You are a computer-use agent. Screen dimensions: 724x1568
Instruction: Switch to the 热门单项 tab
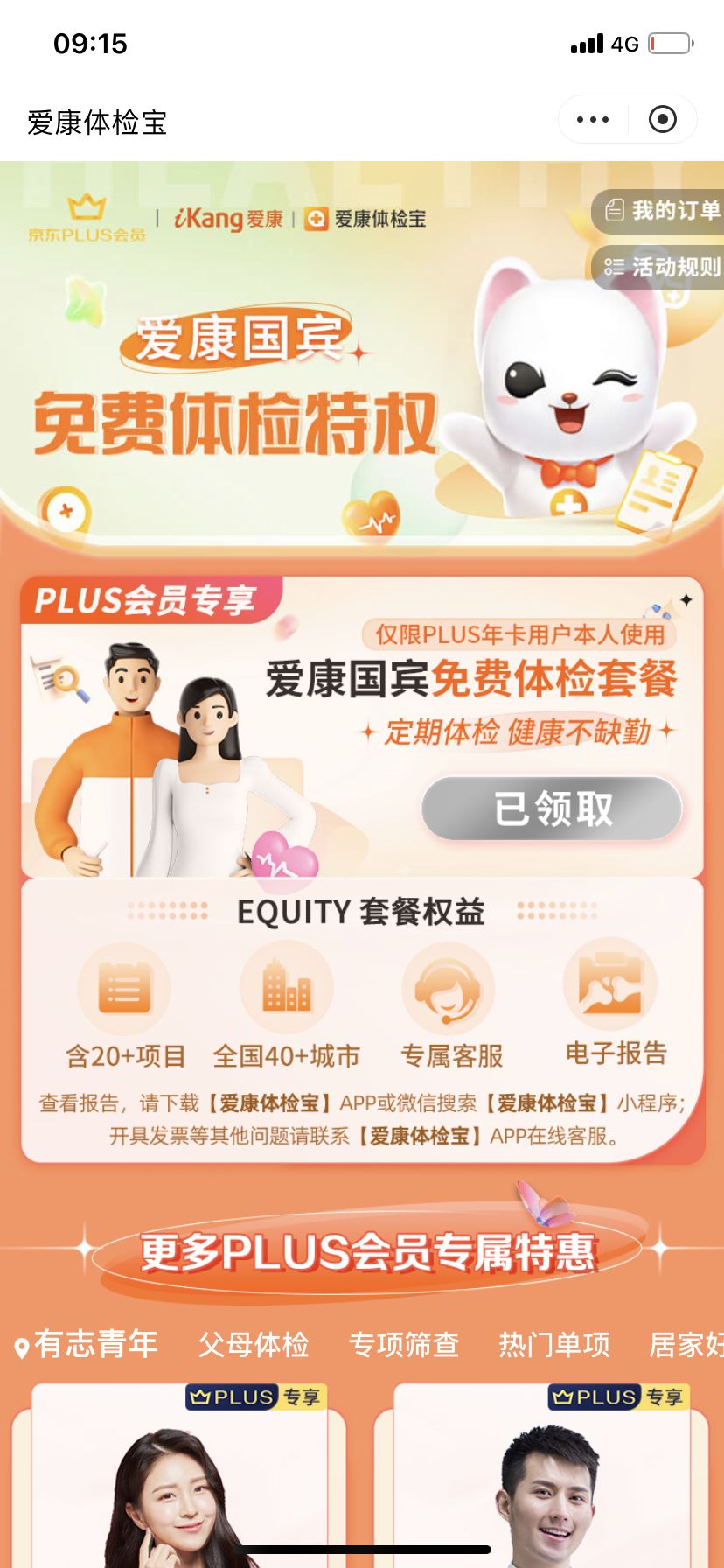tap(554, 1344)
